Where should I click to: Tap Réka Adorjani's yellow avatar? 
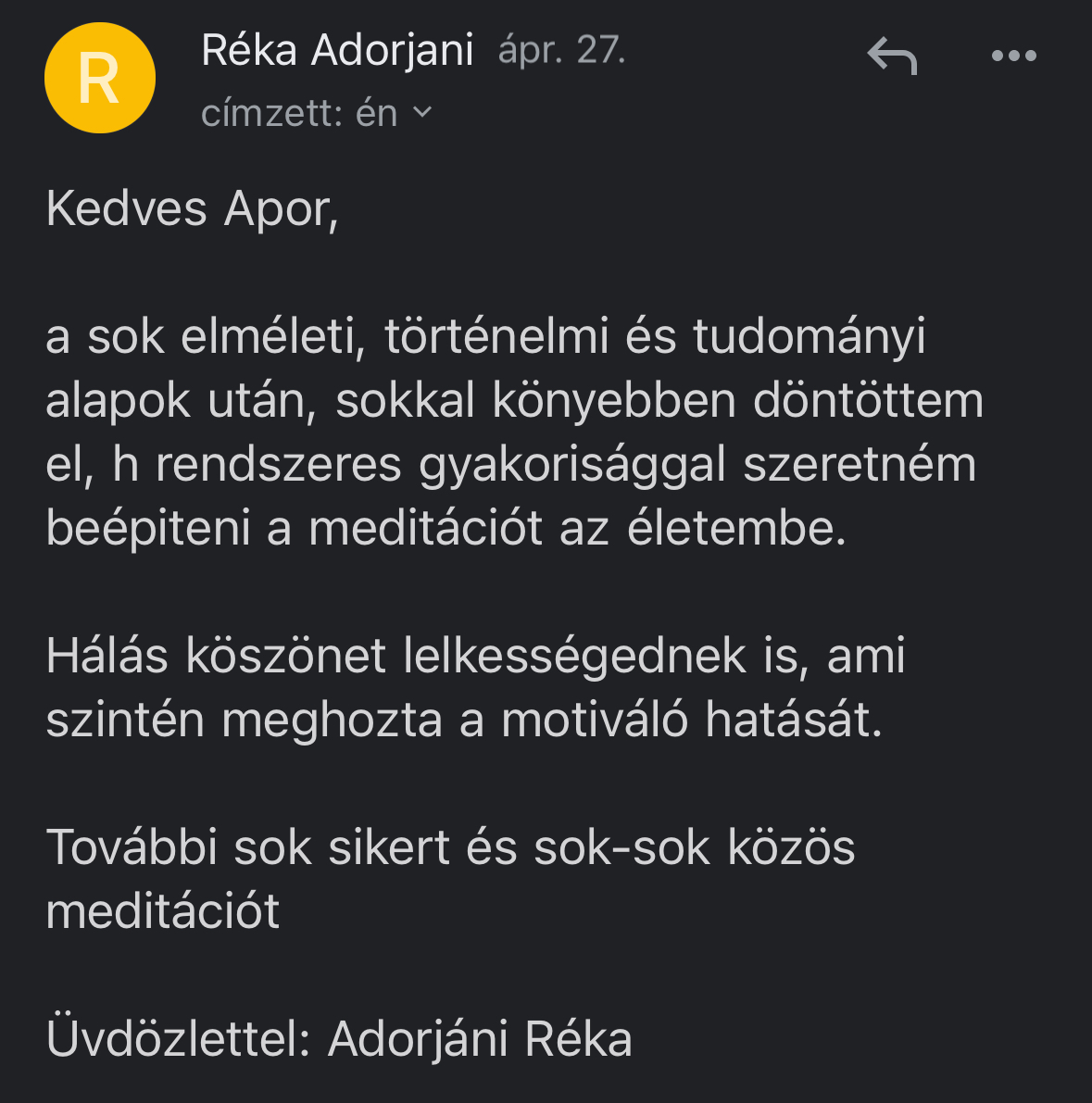[x=99, y=79]
